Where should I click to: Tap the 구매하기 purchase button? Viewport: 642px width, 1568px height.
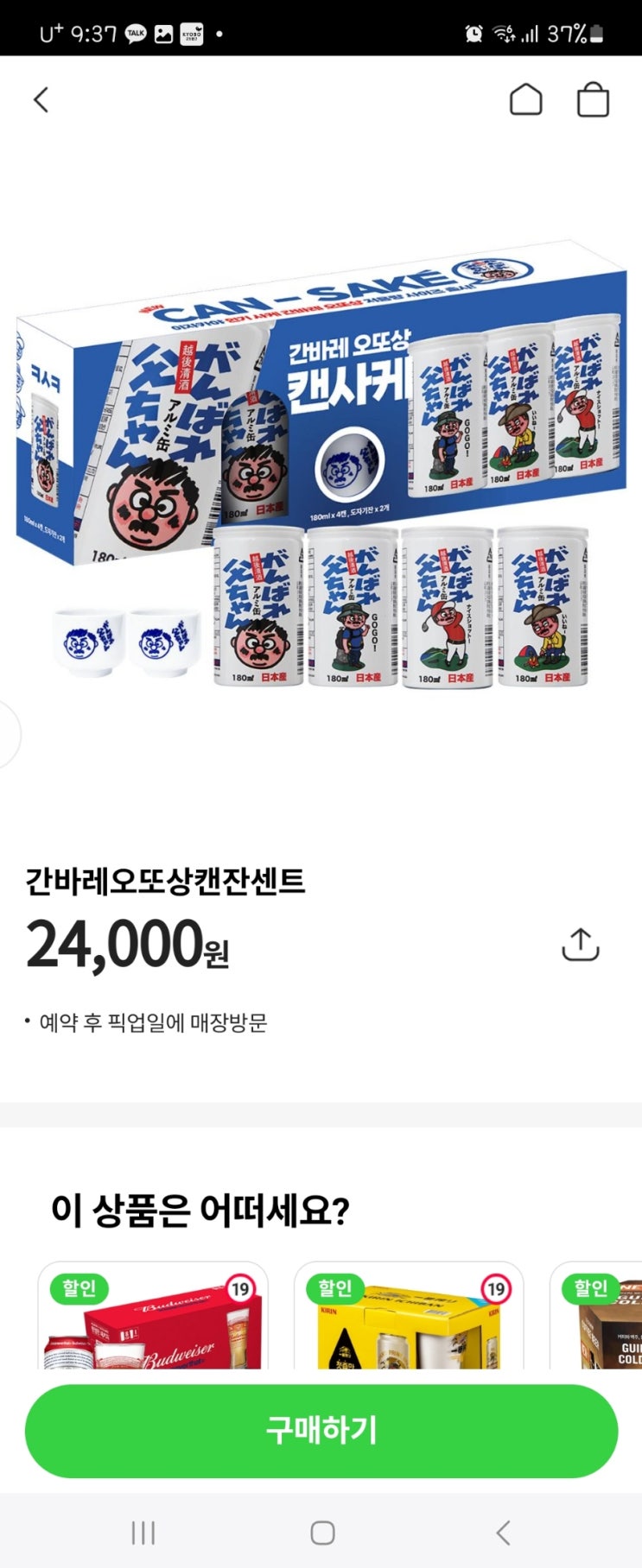(x=321, y=1430)
